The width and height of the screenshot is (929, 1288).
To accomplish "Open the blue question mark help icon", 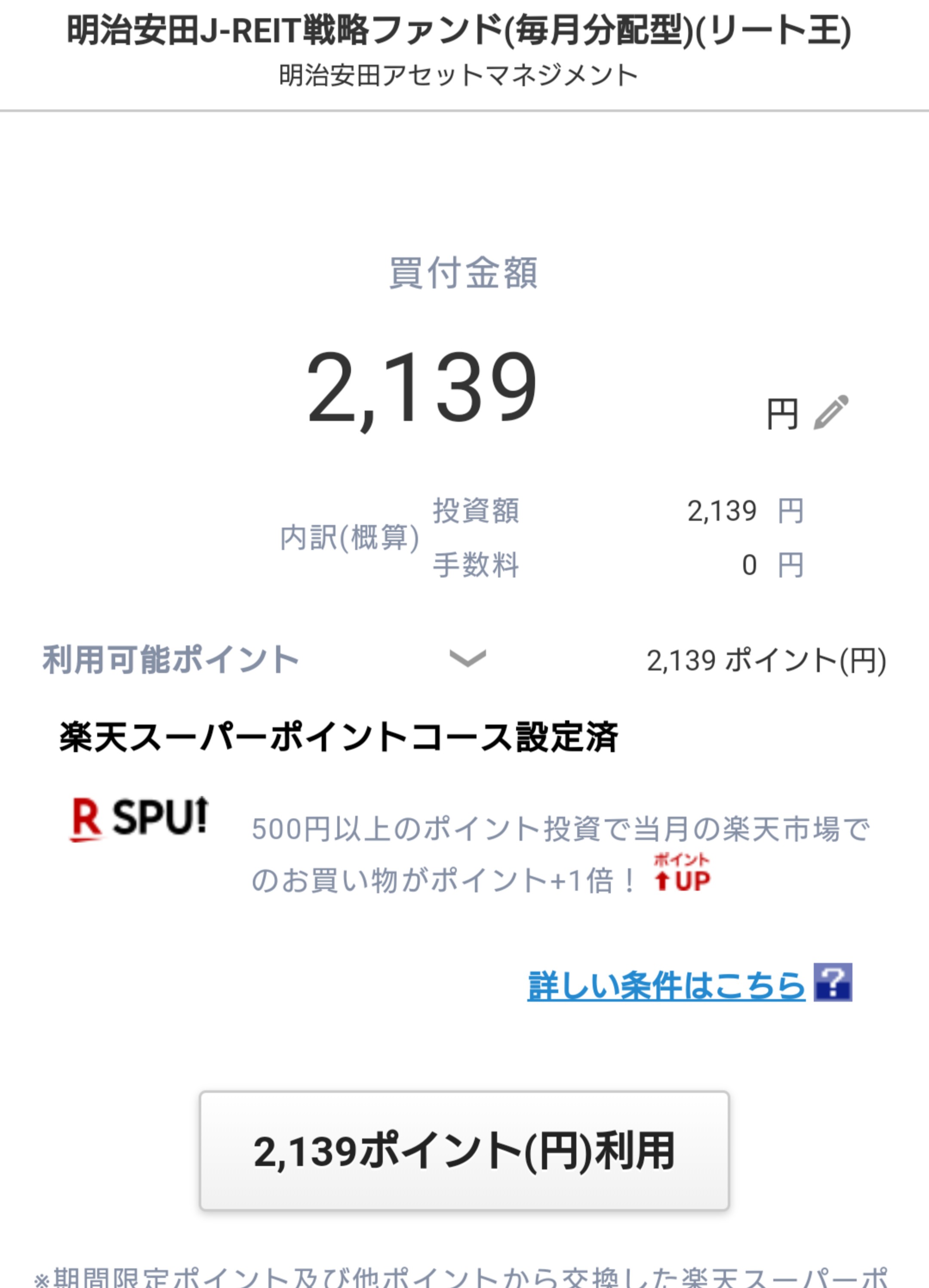I will click(x=833, y=982).
